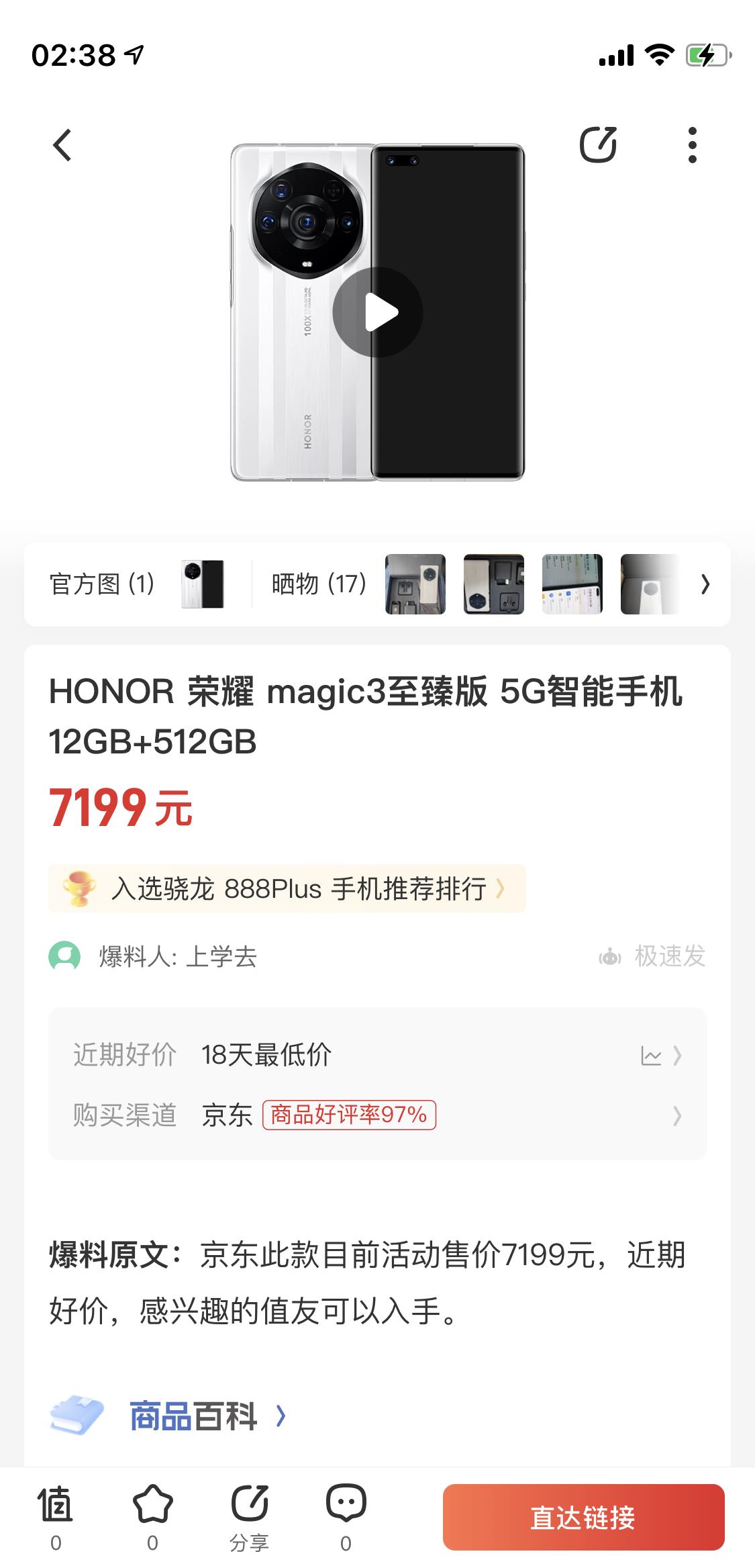Open the first 晒物 user photo thumbnail
Screen dimensions: 755x1568
pyautogui.click(x=414, y=585)
